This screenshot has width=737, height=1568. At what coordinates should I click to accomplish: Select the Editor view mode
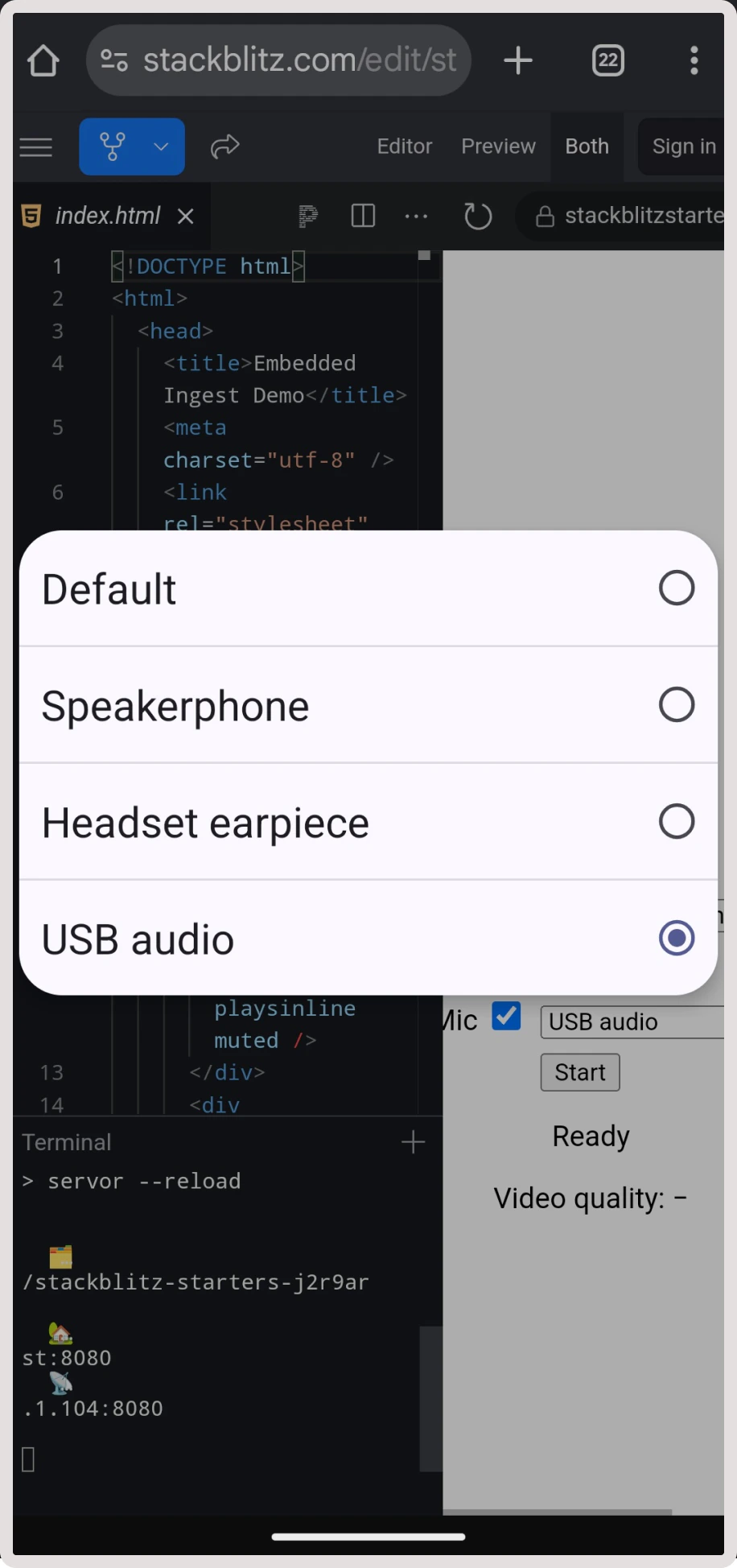(404, 146)
